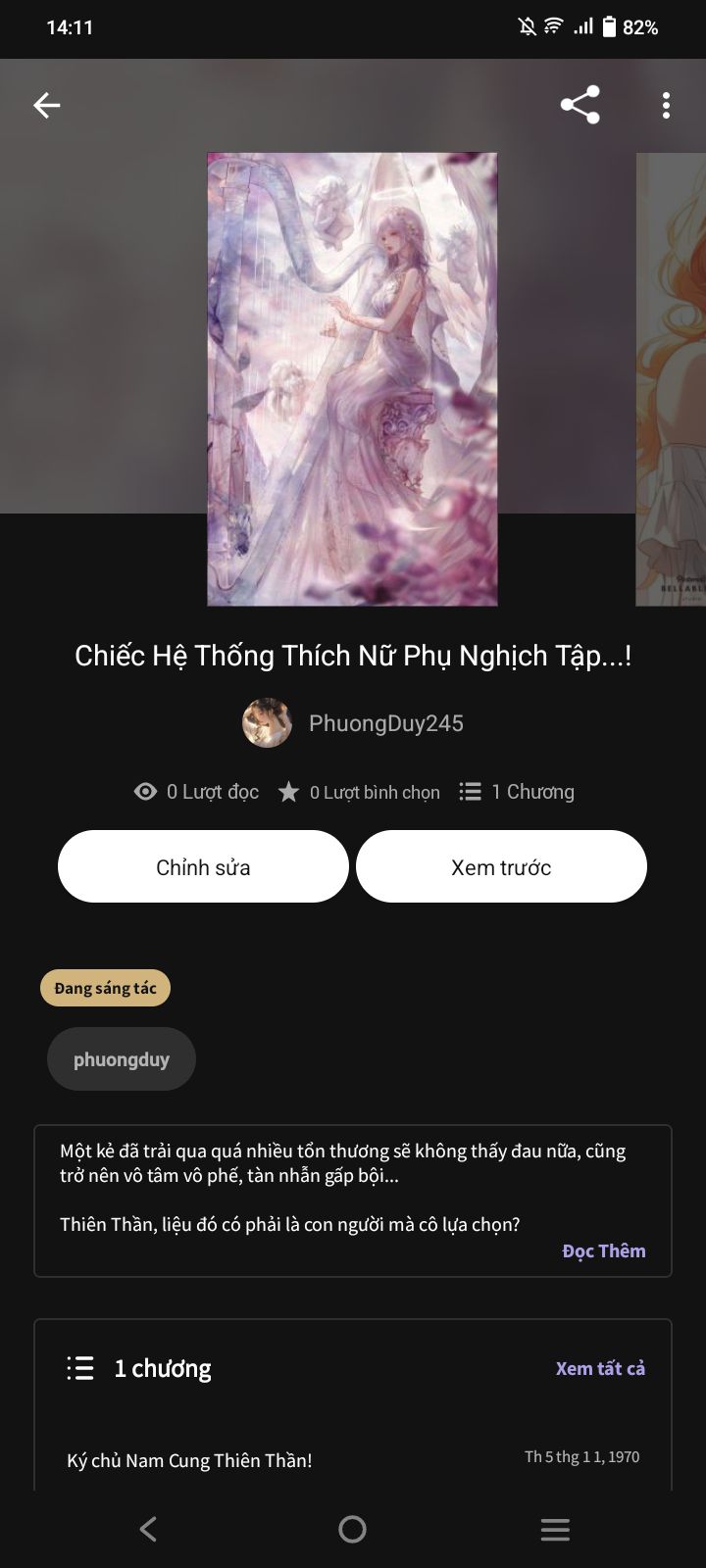Open Xem tất cả chapters list
The height and width of the screenshot is (1568, 706).
600,1369
